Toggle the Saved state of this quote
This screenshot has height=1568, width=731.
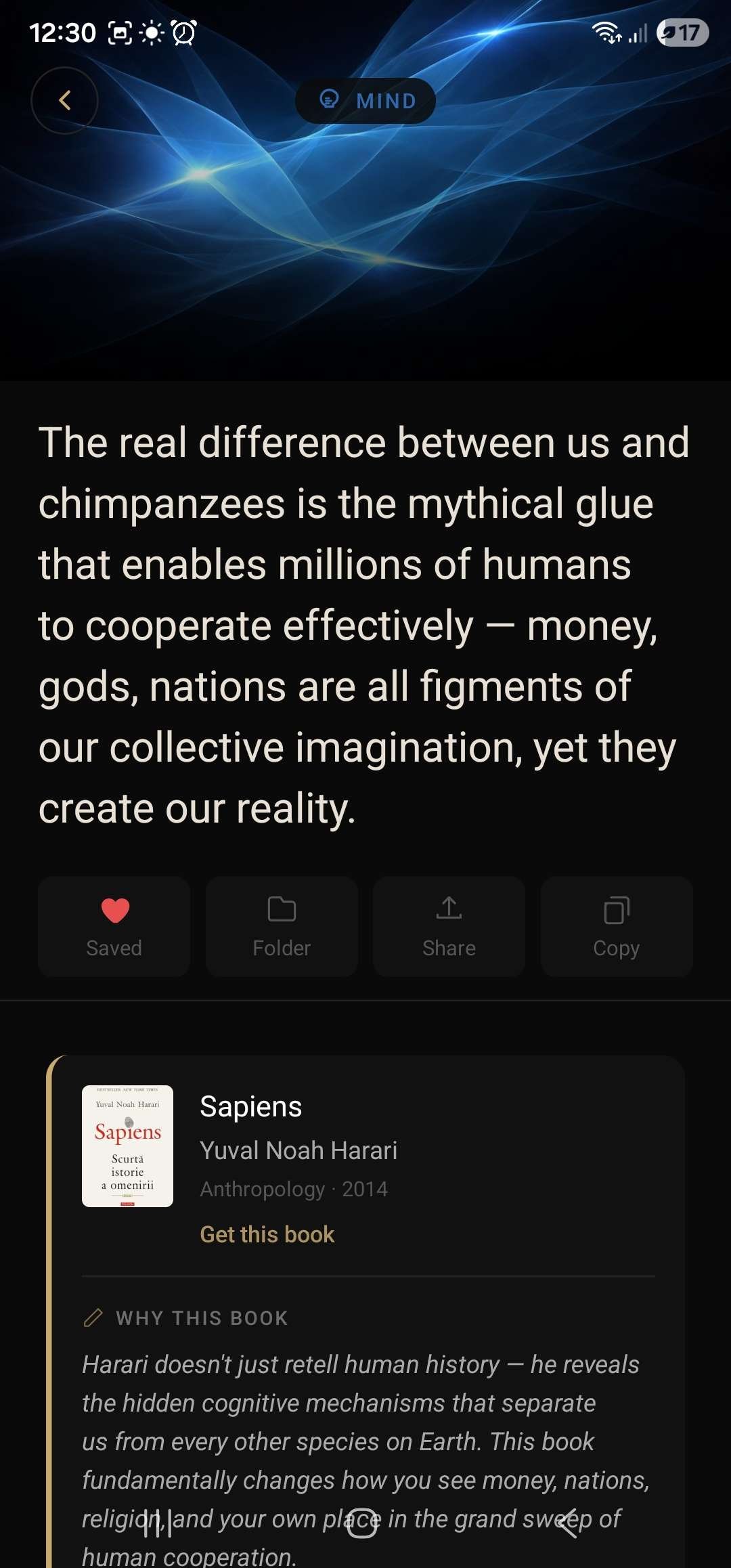click(114, 928)
